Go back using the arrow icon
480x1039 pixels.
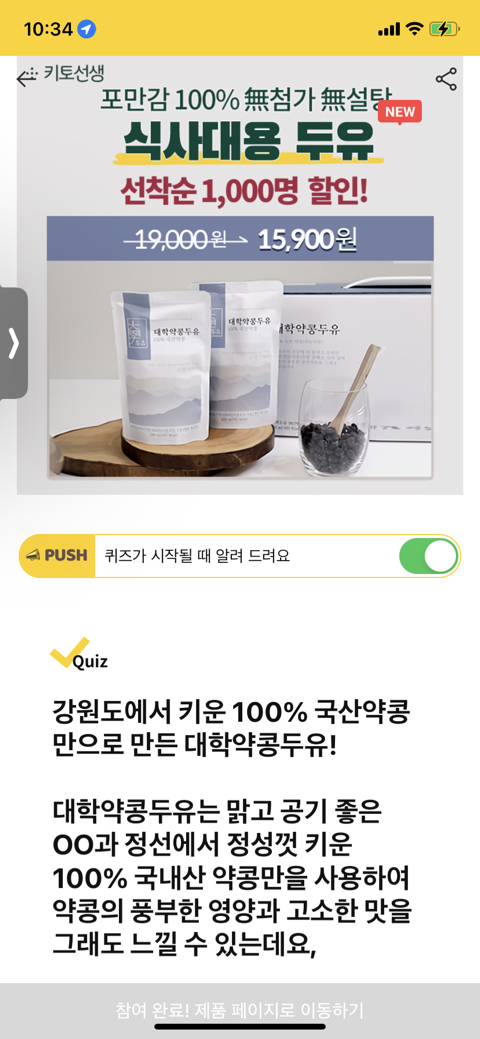[x=26, y=78]
